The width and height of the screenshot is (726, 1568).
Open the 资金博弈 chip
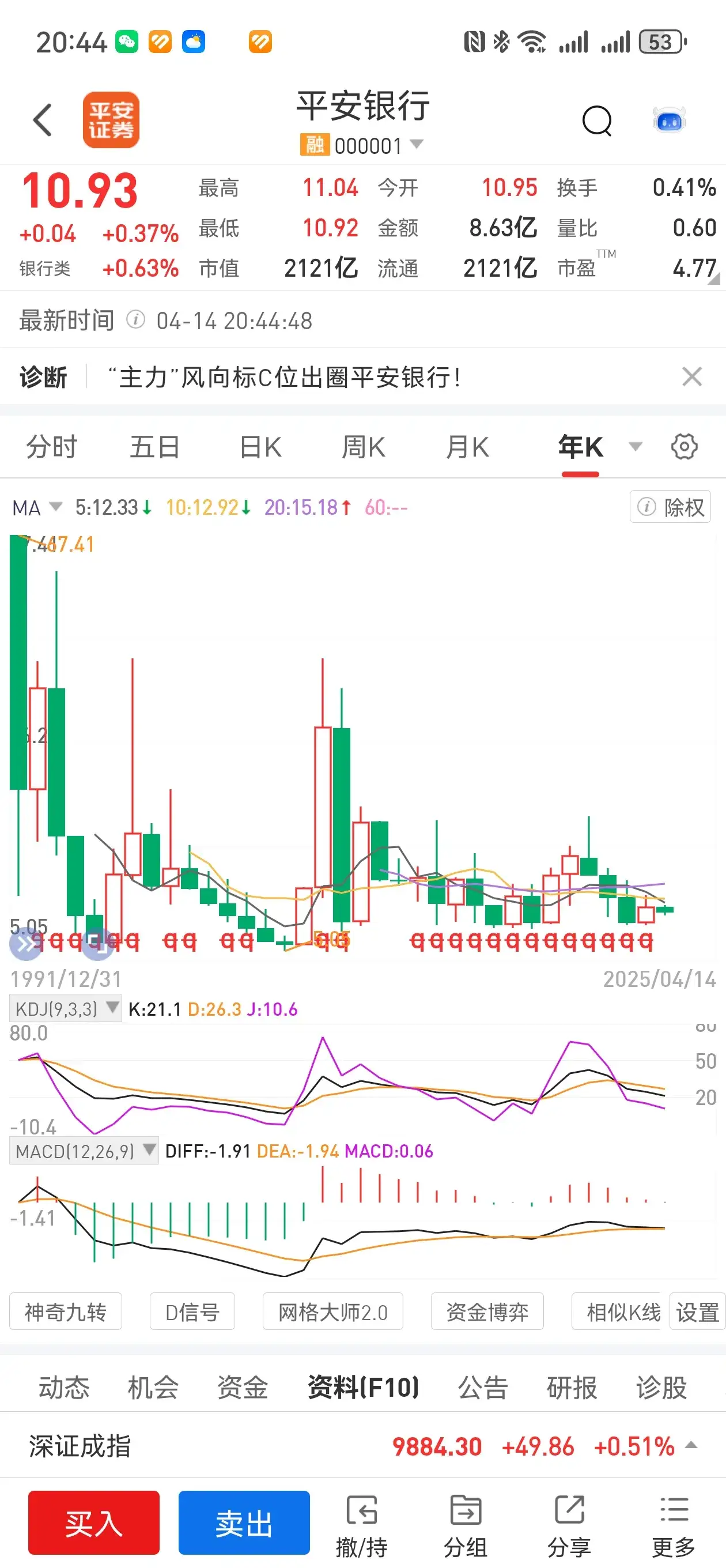[487, 1311]
